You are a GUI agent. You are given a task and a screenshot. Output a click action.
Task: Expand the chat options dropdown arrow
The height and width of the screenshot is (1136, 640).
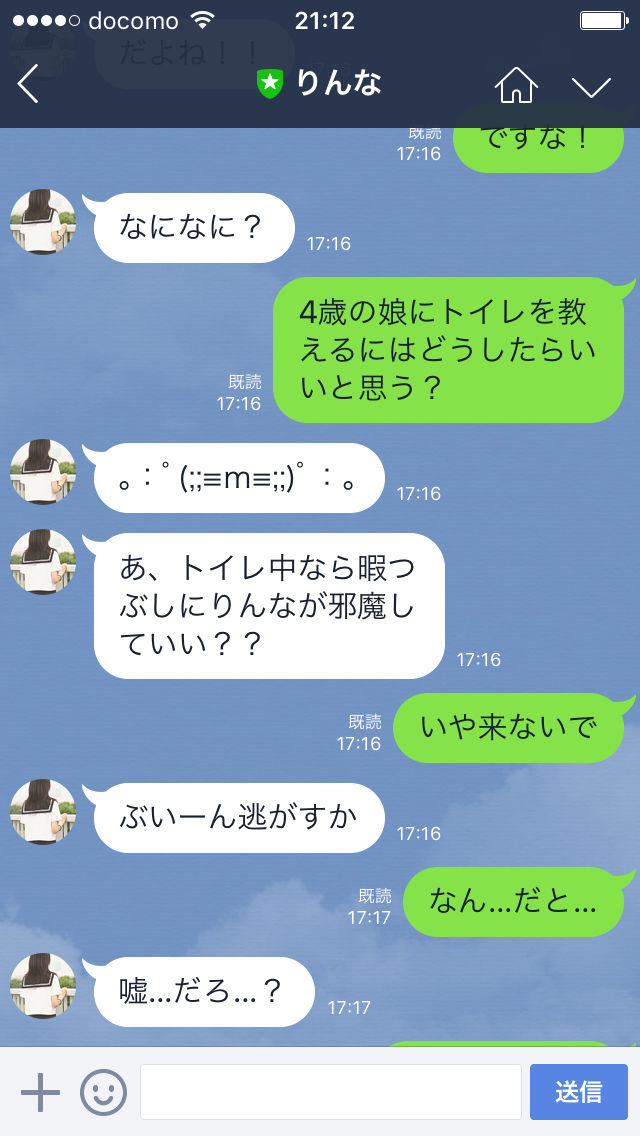591,86
